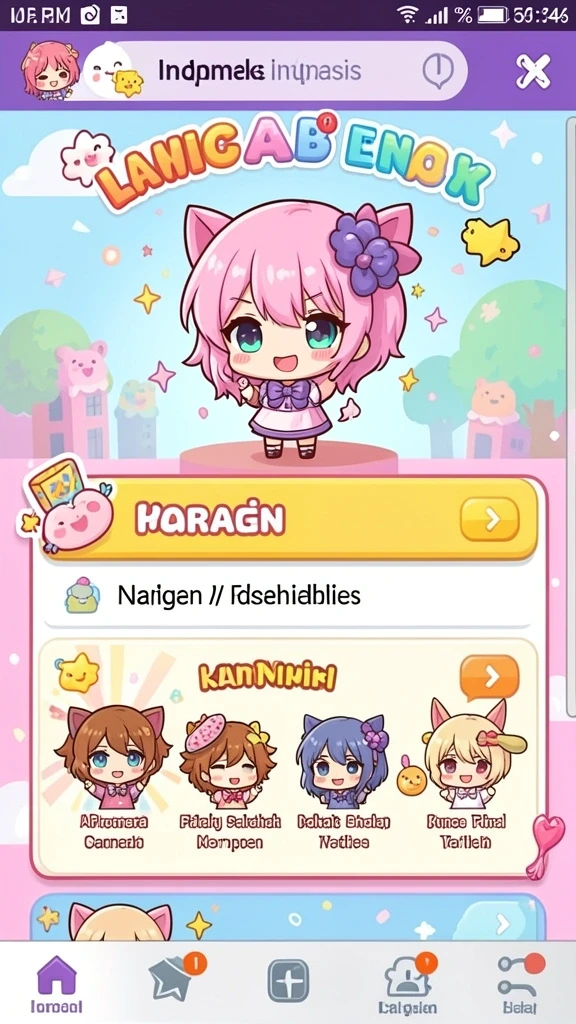Tap the plus button in the bottom bar
Screen dimensions: 576x1024
[288, 980]
